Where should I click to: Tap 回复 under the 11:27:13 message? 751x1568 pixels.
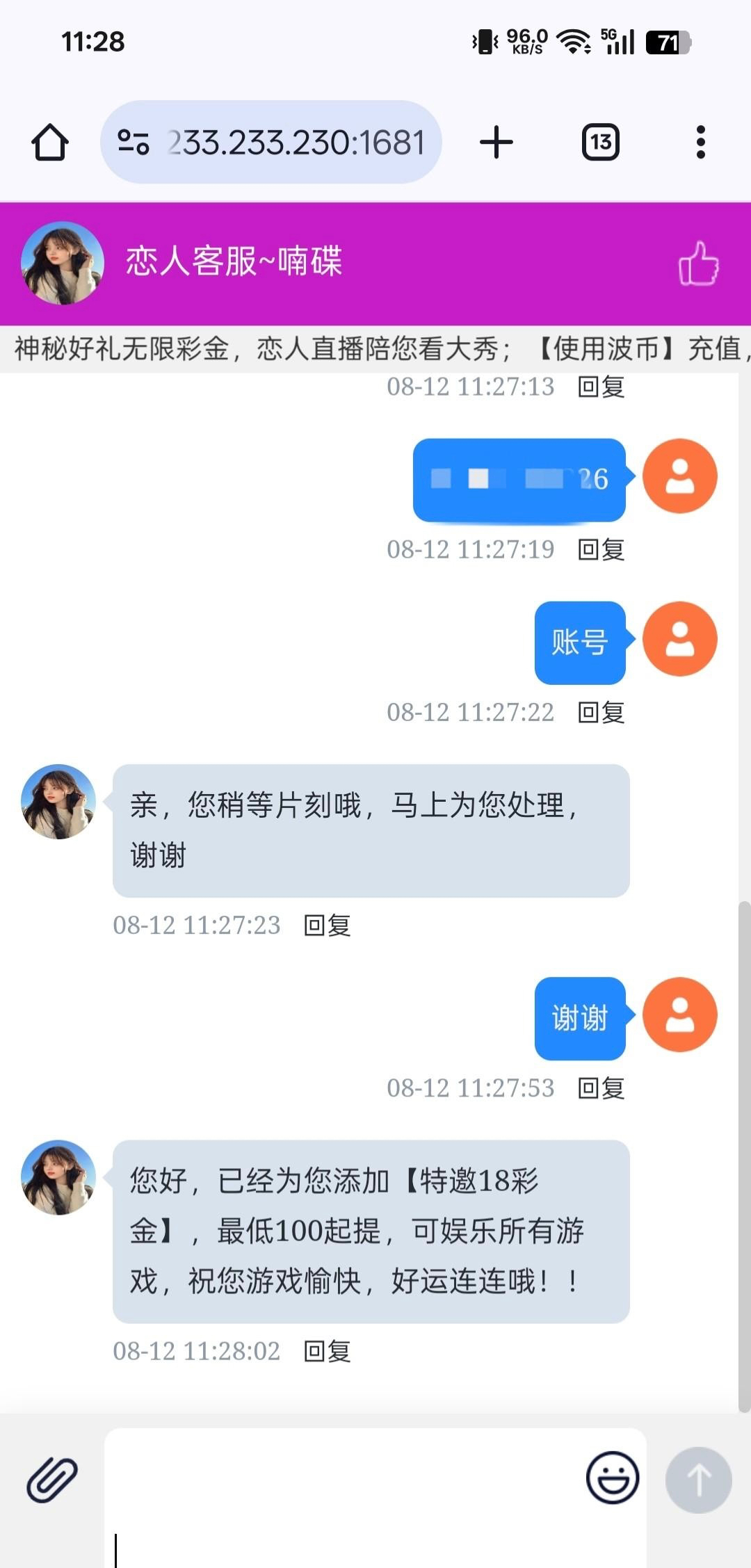601,387
